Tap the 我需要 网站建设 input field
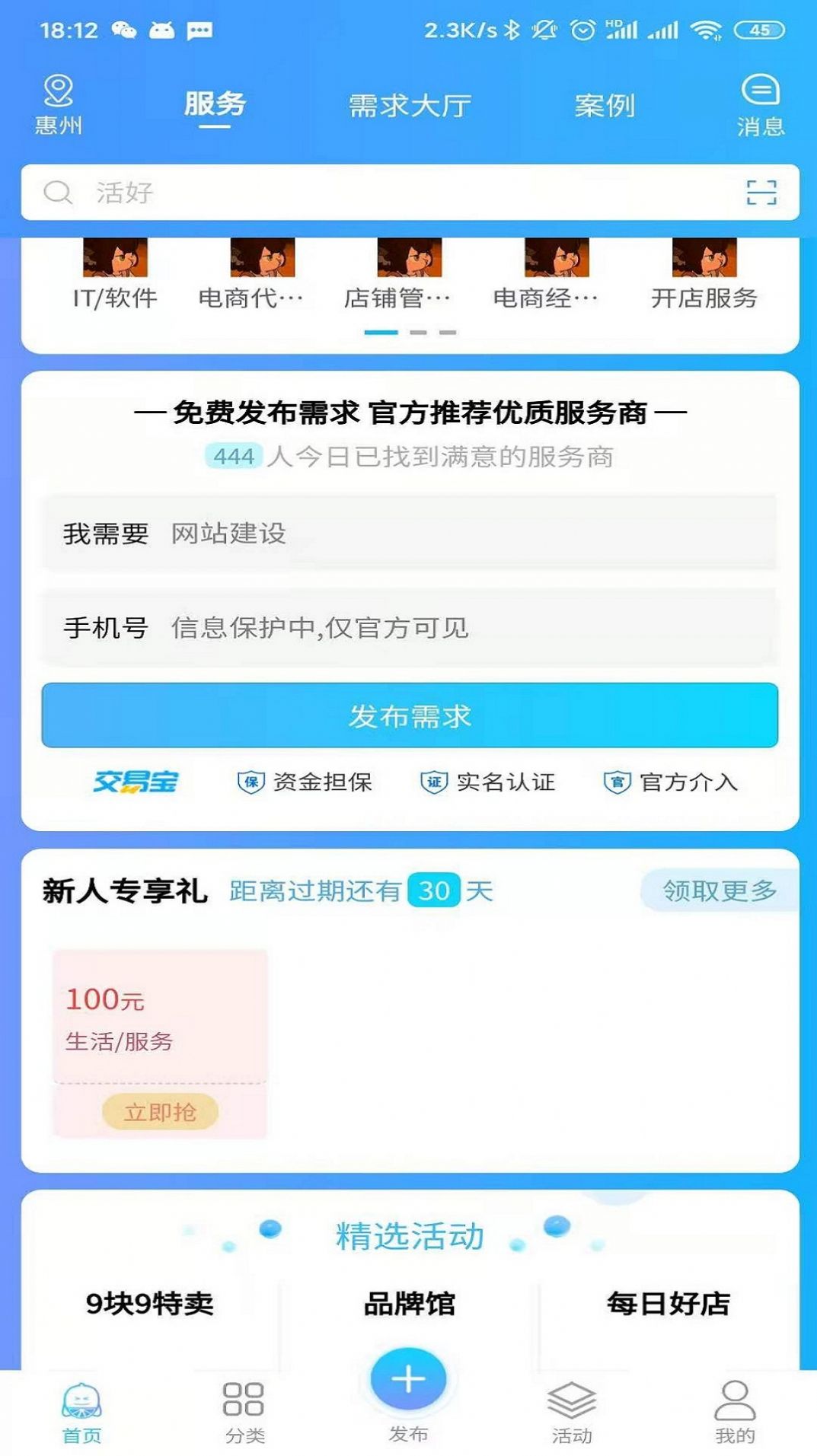The image size is (817, 1456). click(409, 534)
